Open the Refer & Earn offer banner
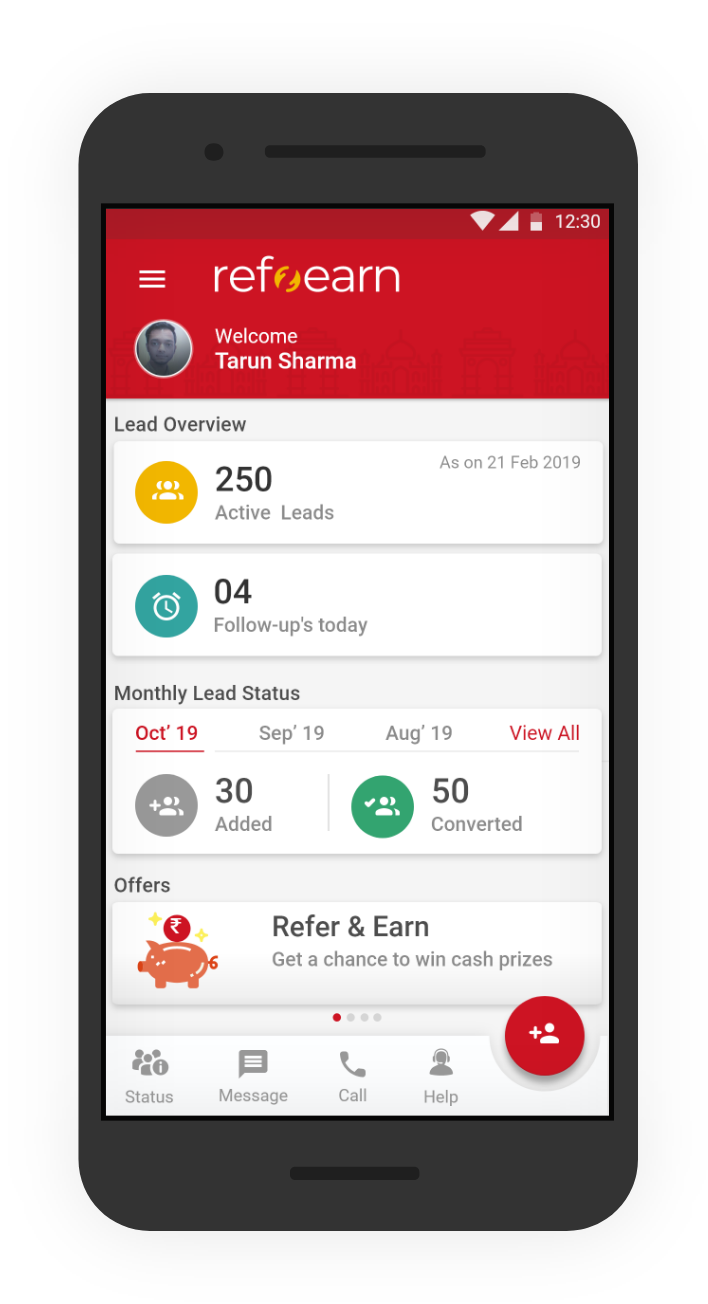Image resolution: width=708 pixels, height=1304 pixels. tap(357, 953)
